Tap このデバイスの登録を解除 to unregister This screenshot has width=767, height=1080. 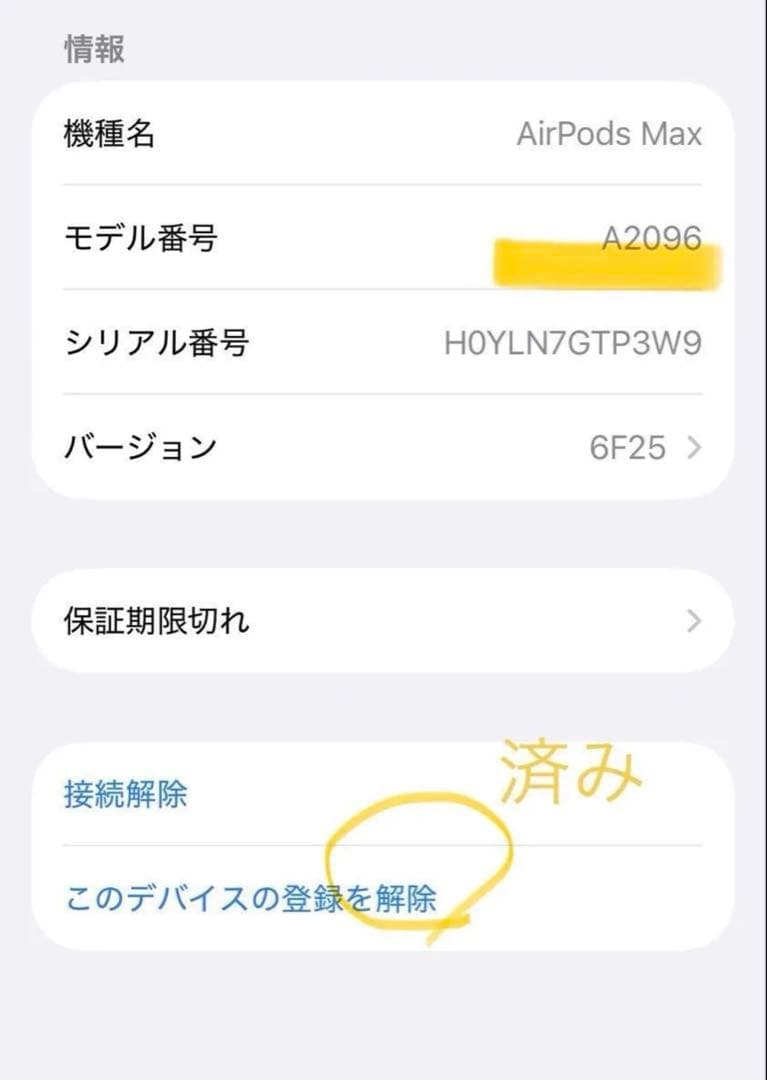249,897
